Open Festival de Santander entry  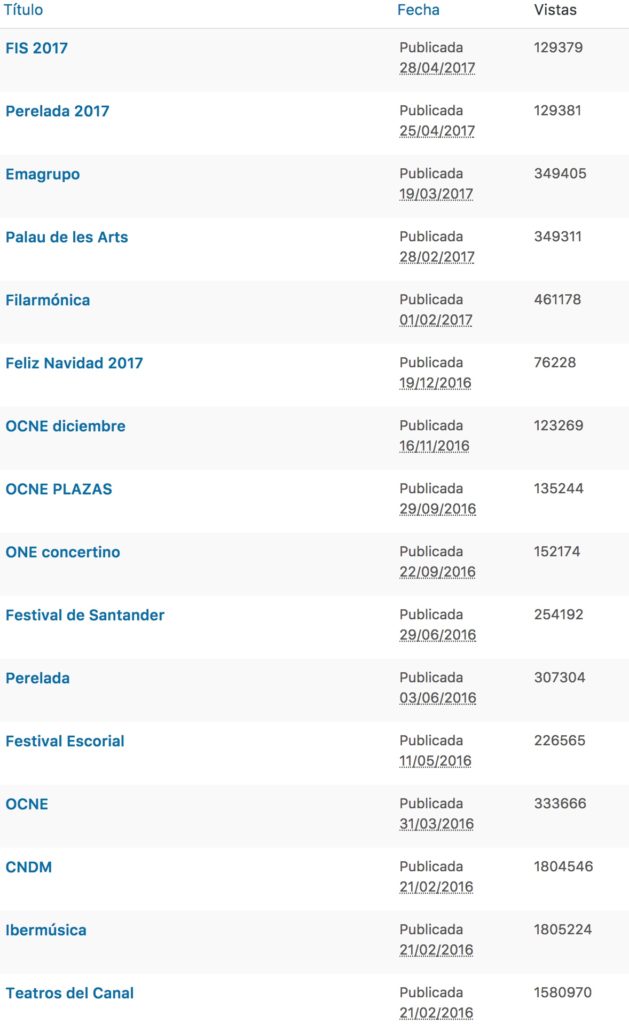pyautogui.click(x=85, y=615)
